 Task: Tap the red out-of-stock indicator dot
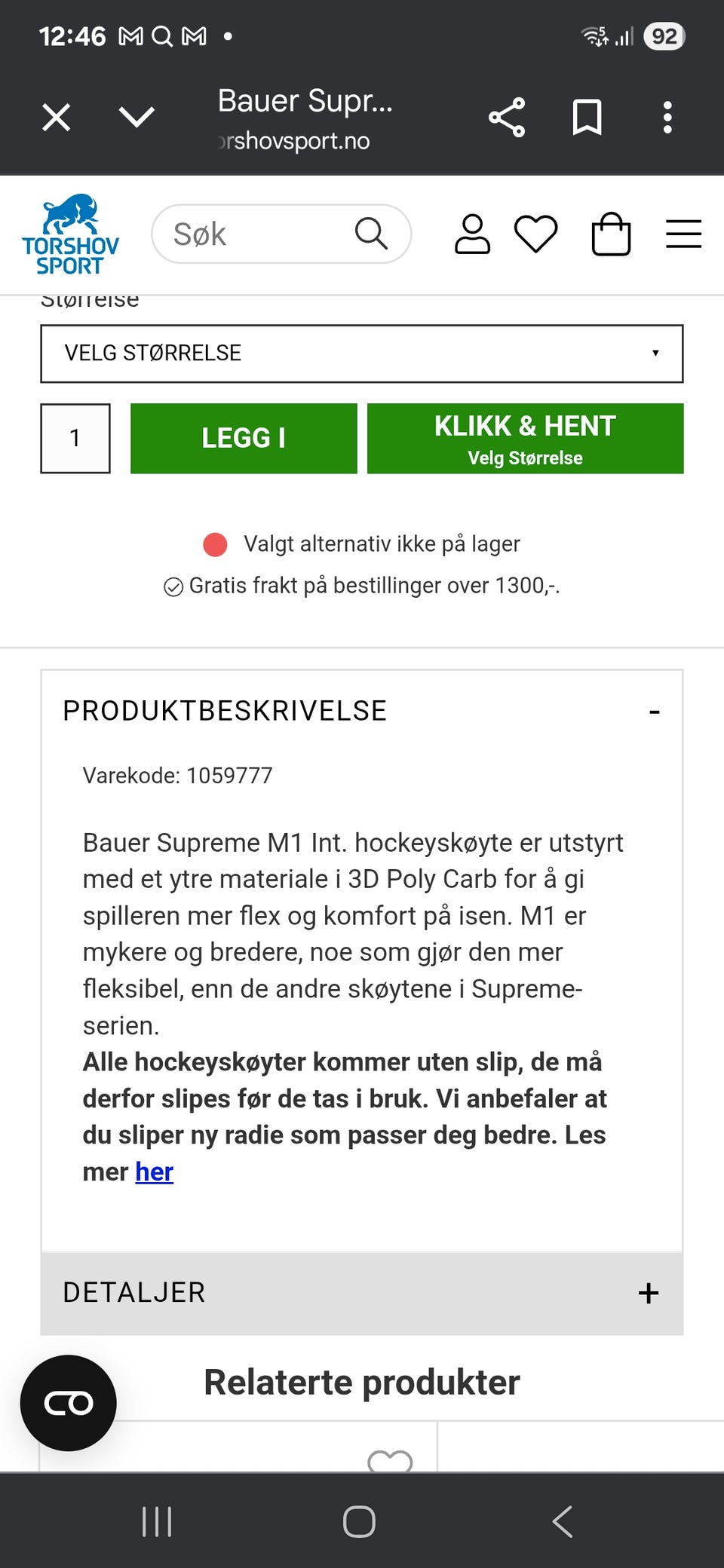click(214, 543)
